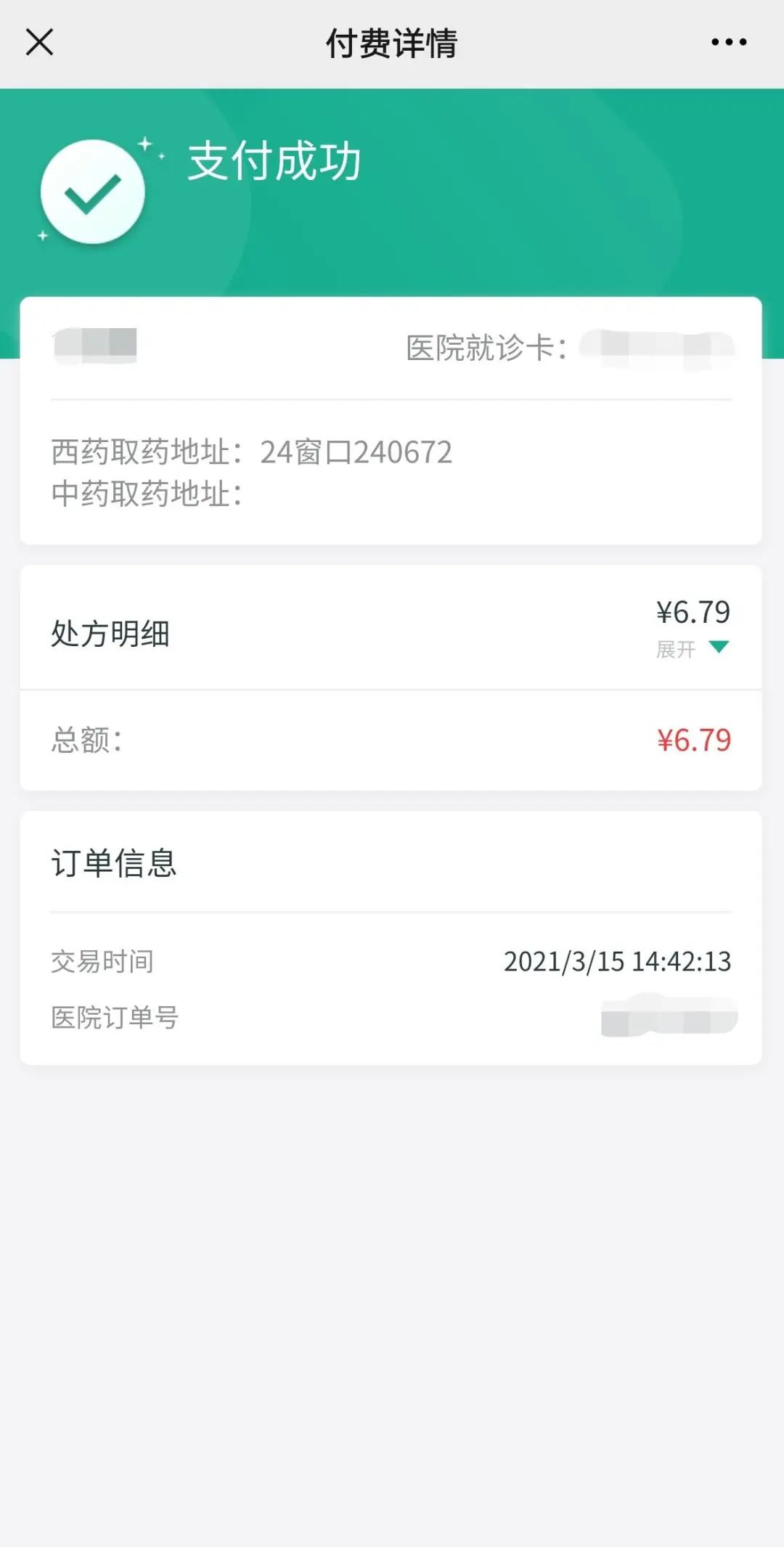The width and height of the screenshot is (784, 1547).
Task: Expand the 处方明细 prescription details section
Action: point(110,632)
